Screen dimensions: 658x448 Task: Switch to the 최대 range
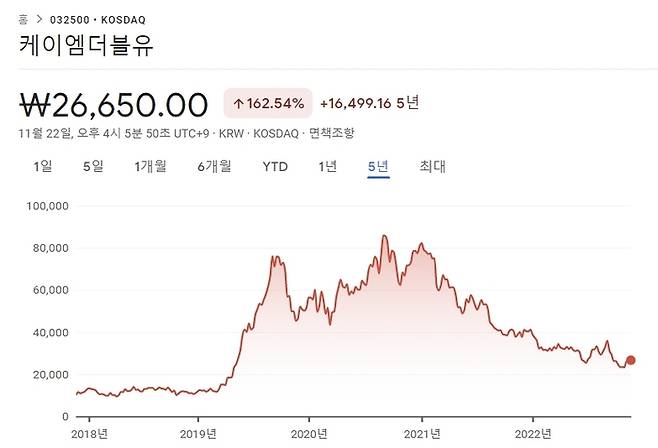point(433,167)
